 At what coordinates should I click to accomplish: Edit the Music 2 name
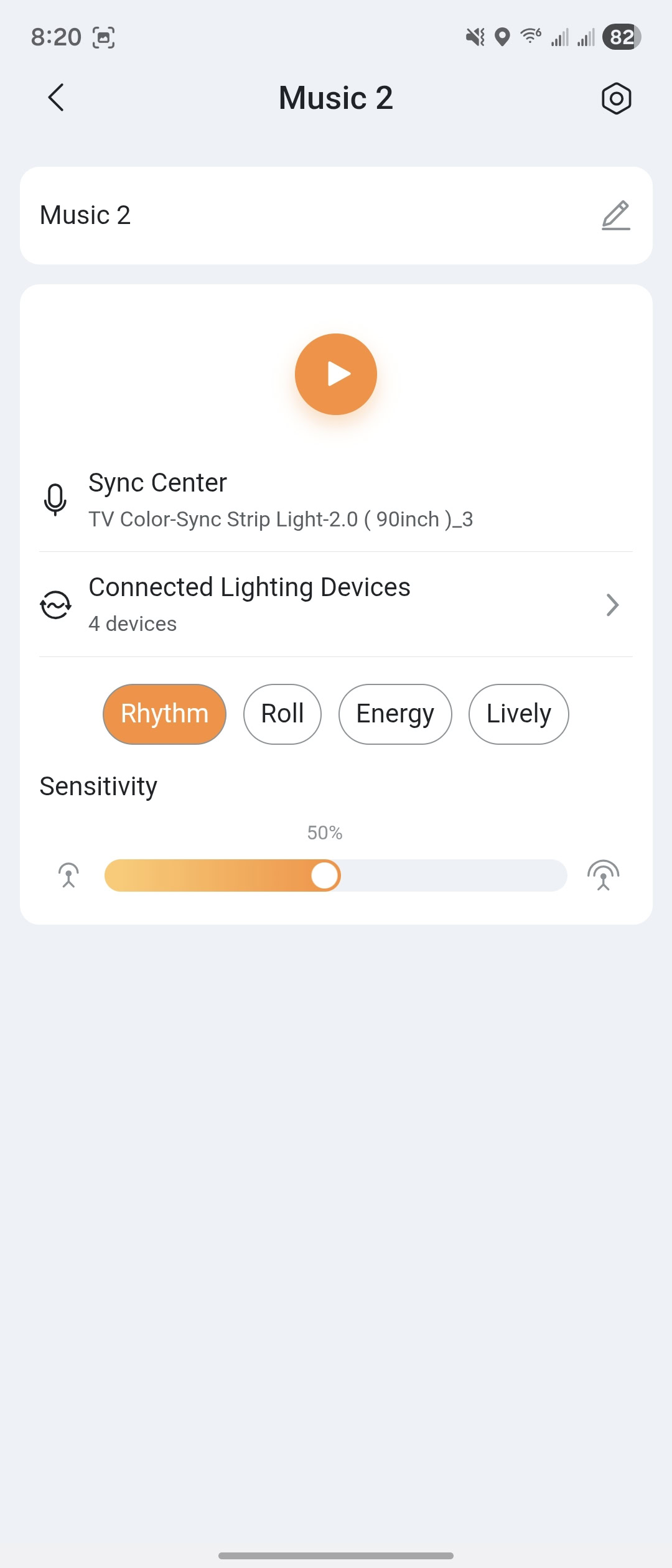click(x=615, y=215)
